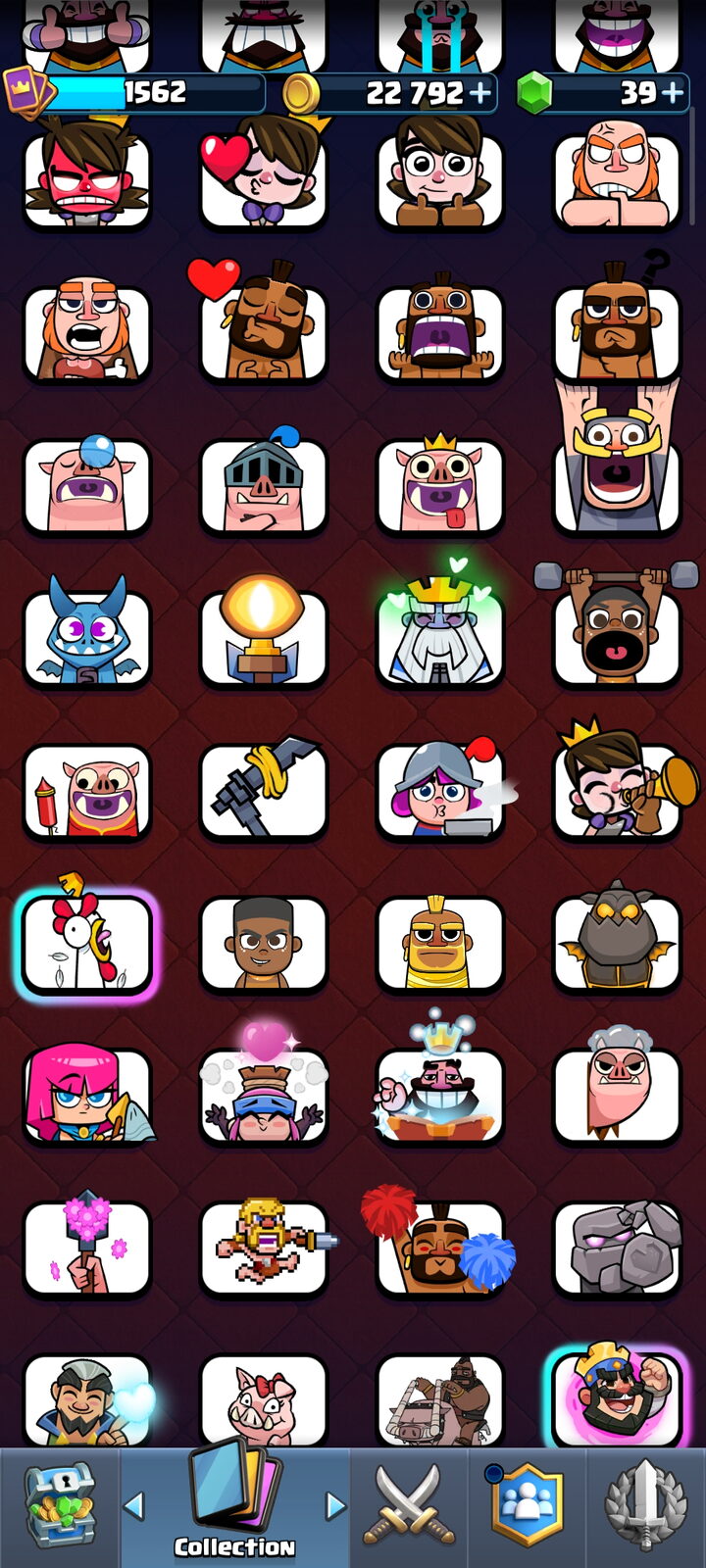Select the weightlifting barbell emote

point(617,625)
